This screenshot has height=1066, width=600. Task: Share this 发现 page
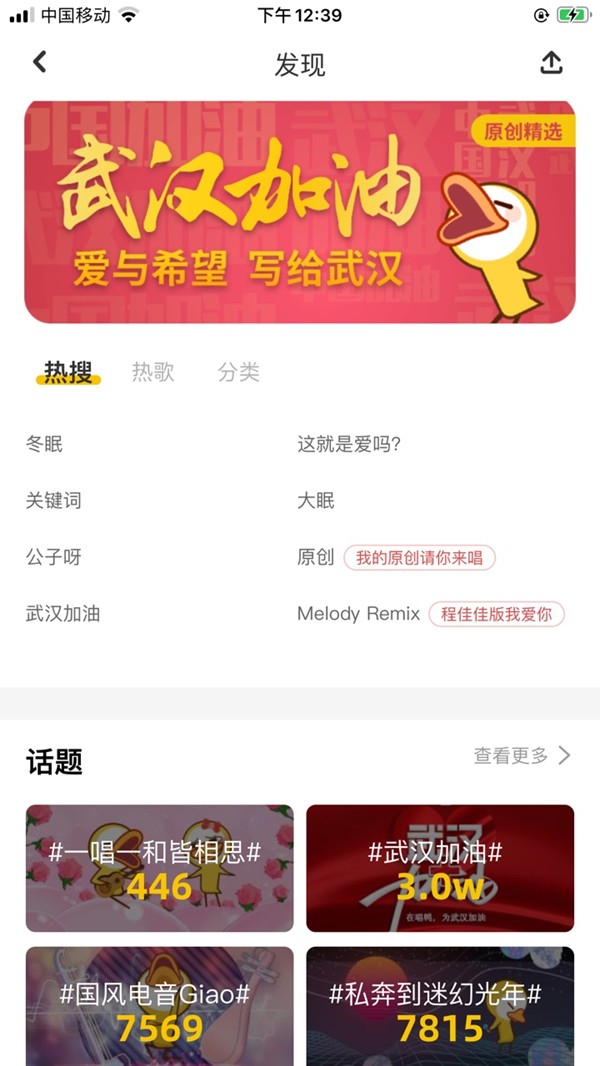click(551, 62)
